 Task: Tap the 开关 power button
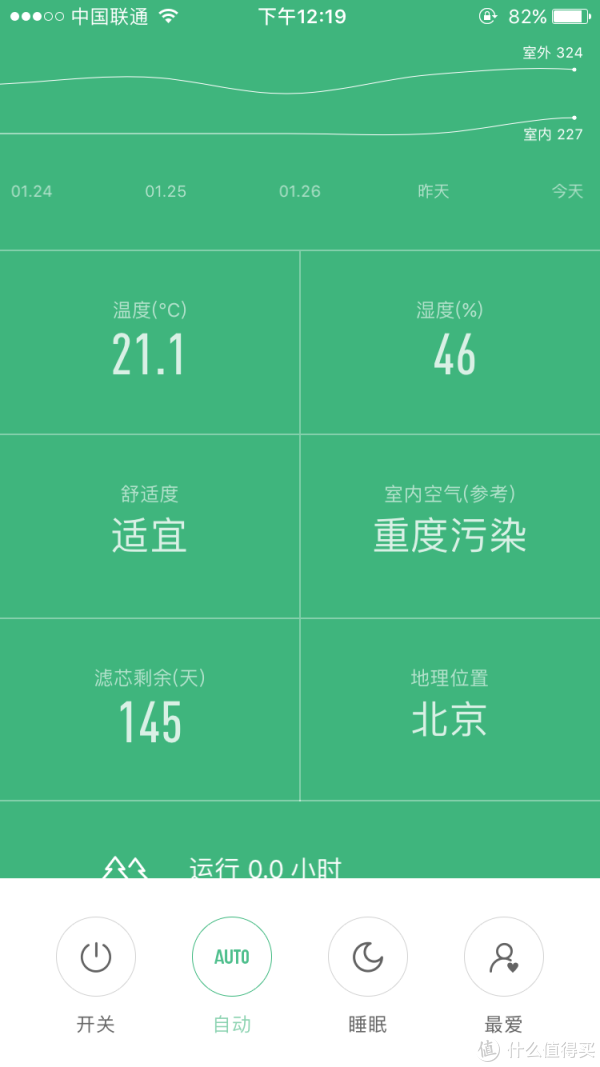point(96,957)
